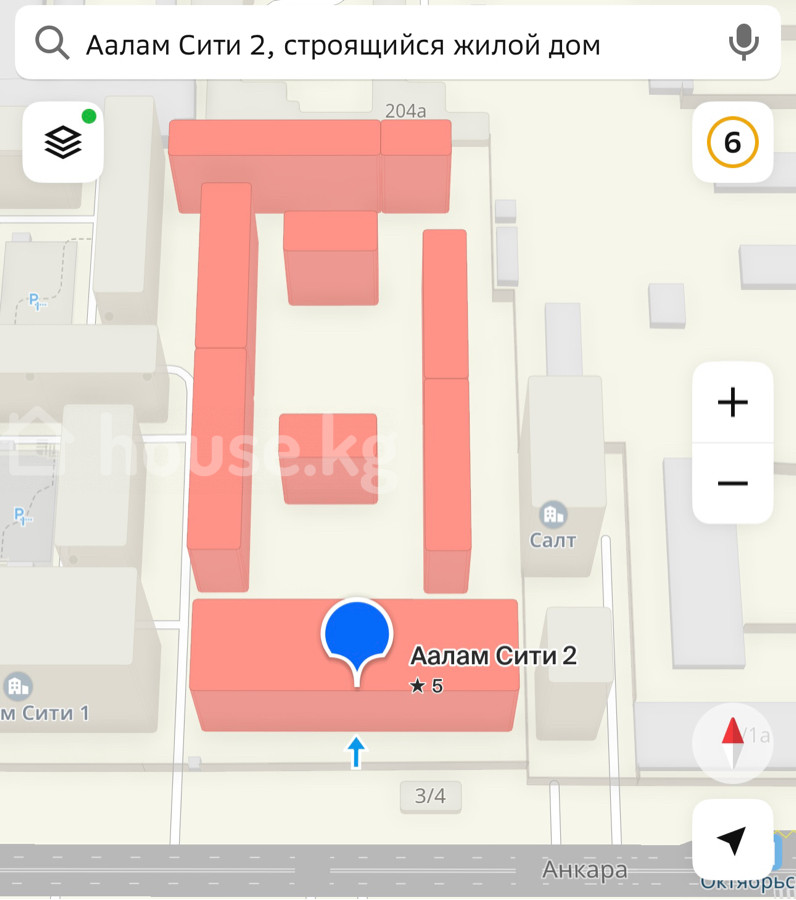Start voice search with the microphone
Image resolution: width=796 pixels, height=900 pixels.
click(742, 43)
